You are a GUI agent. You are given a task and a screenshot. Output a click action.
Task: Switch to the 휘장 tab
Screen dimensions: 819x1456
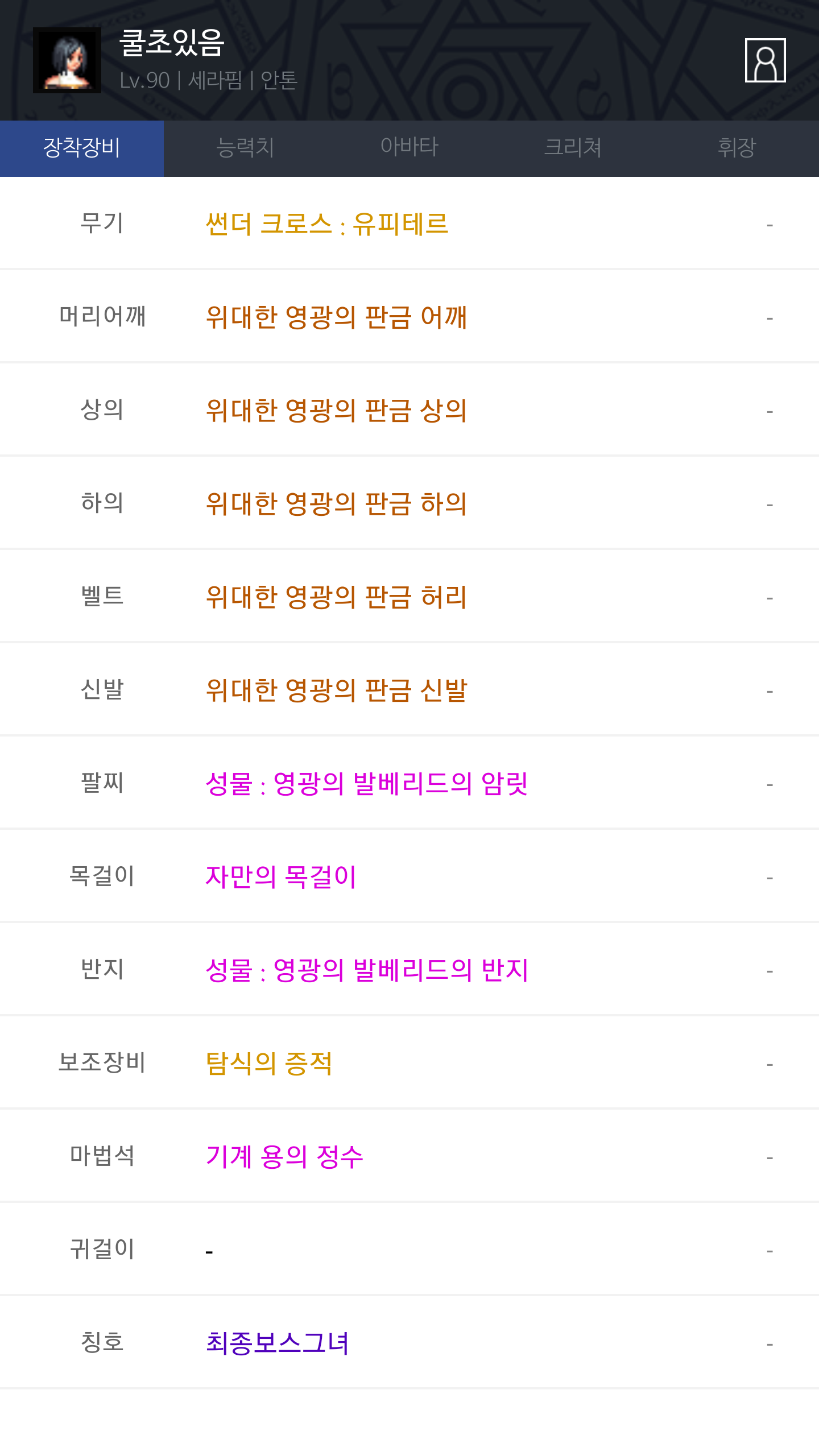[x=737, y=148]
